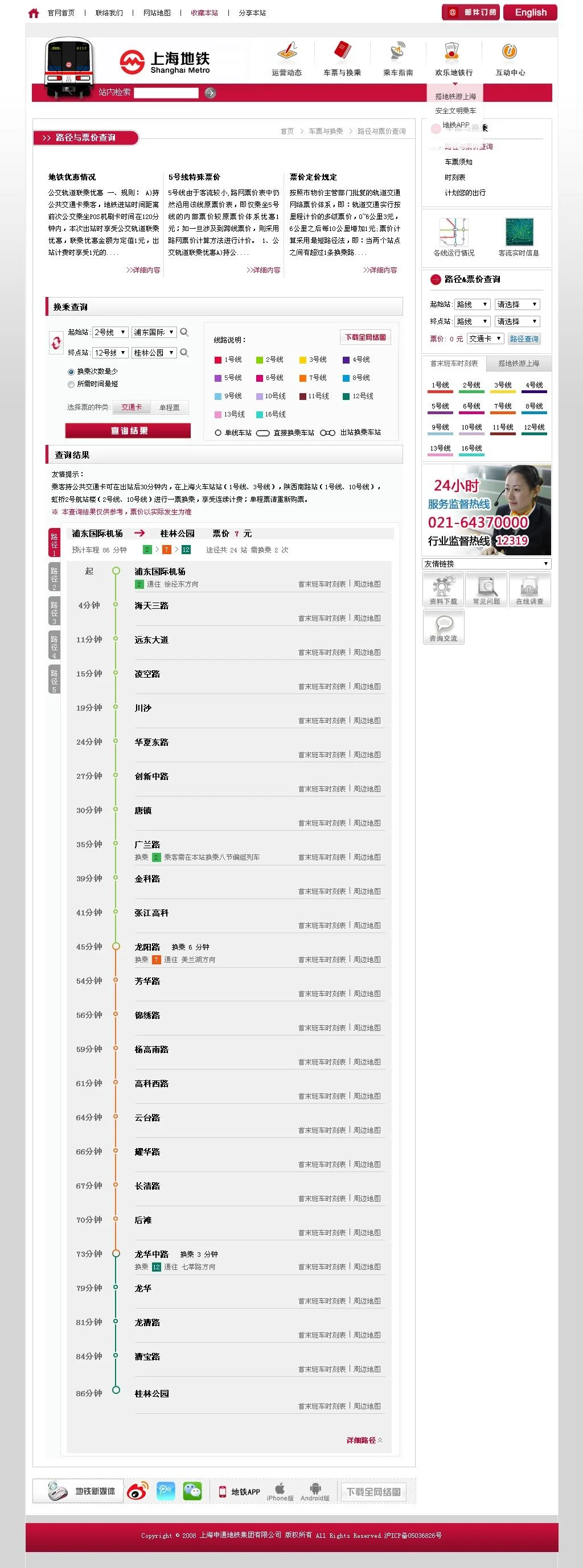Screen dimensions: 583x1568
Task: Open the start station dropdown showing 浦东国际
Action: (154, 332)
